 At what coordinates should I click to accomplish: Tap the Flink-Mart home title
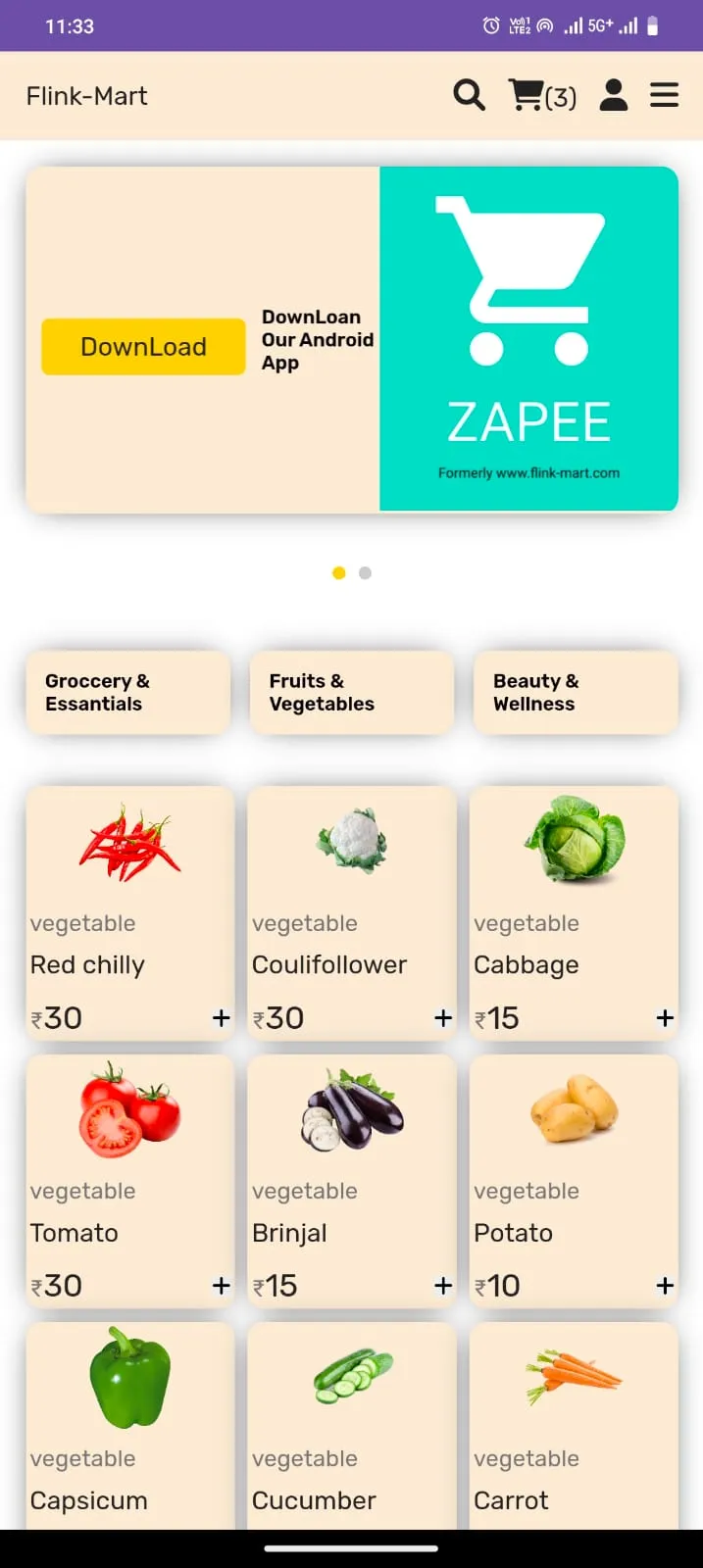coord(86,96)
